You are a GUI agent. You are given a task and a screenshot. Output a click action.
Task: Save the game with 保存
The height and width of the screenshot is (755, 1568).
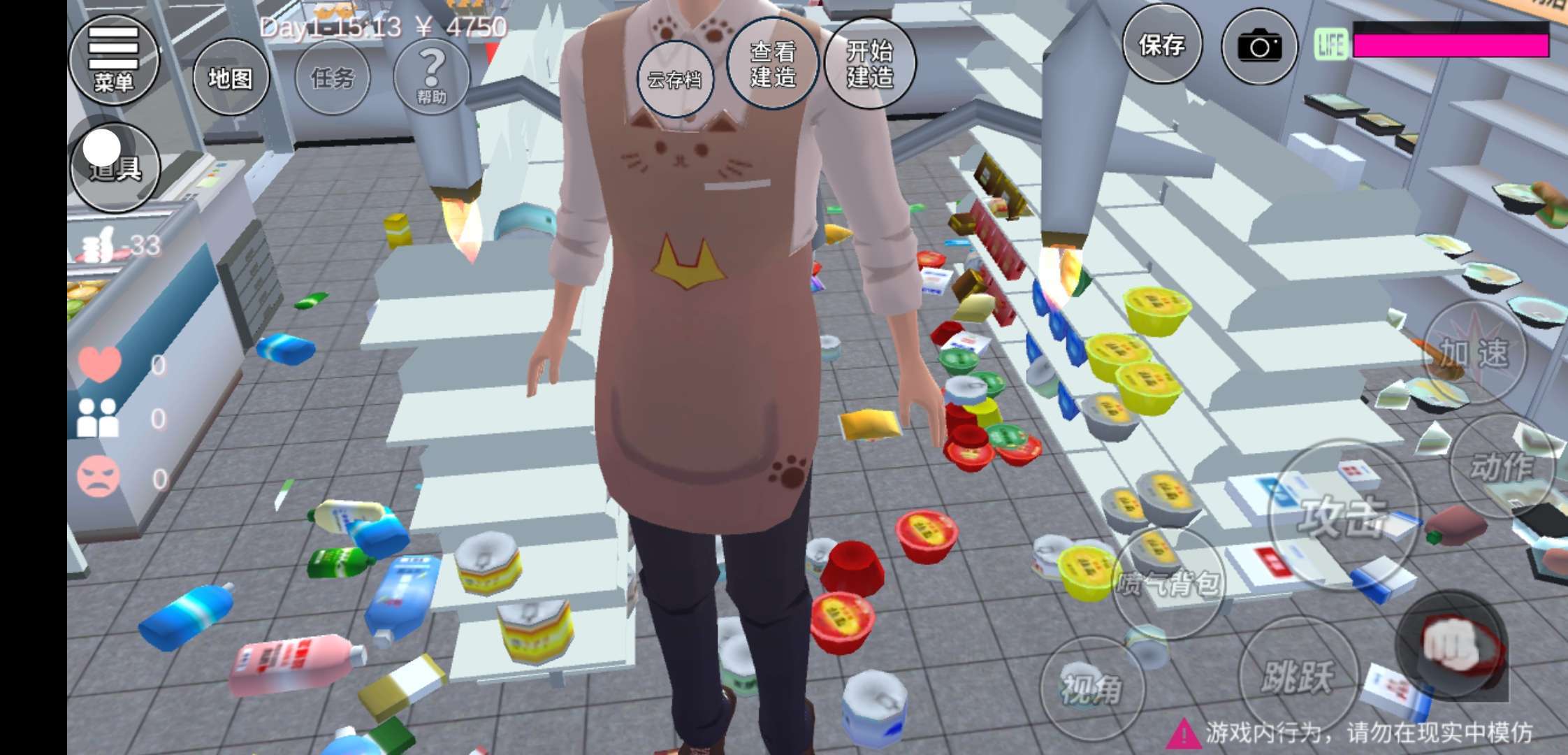[x=1161, y=45]
